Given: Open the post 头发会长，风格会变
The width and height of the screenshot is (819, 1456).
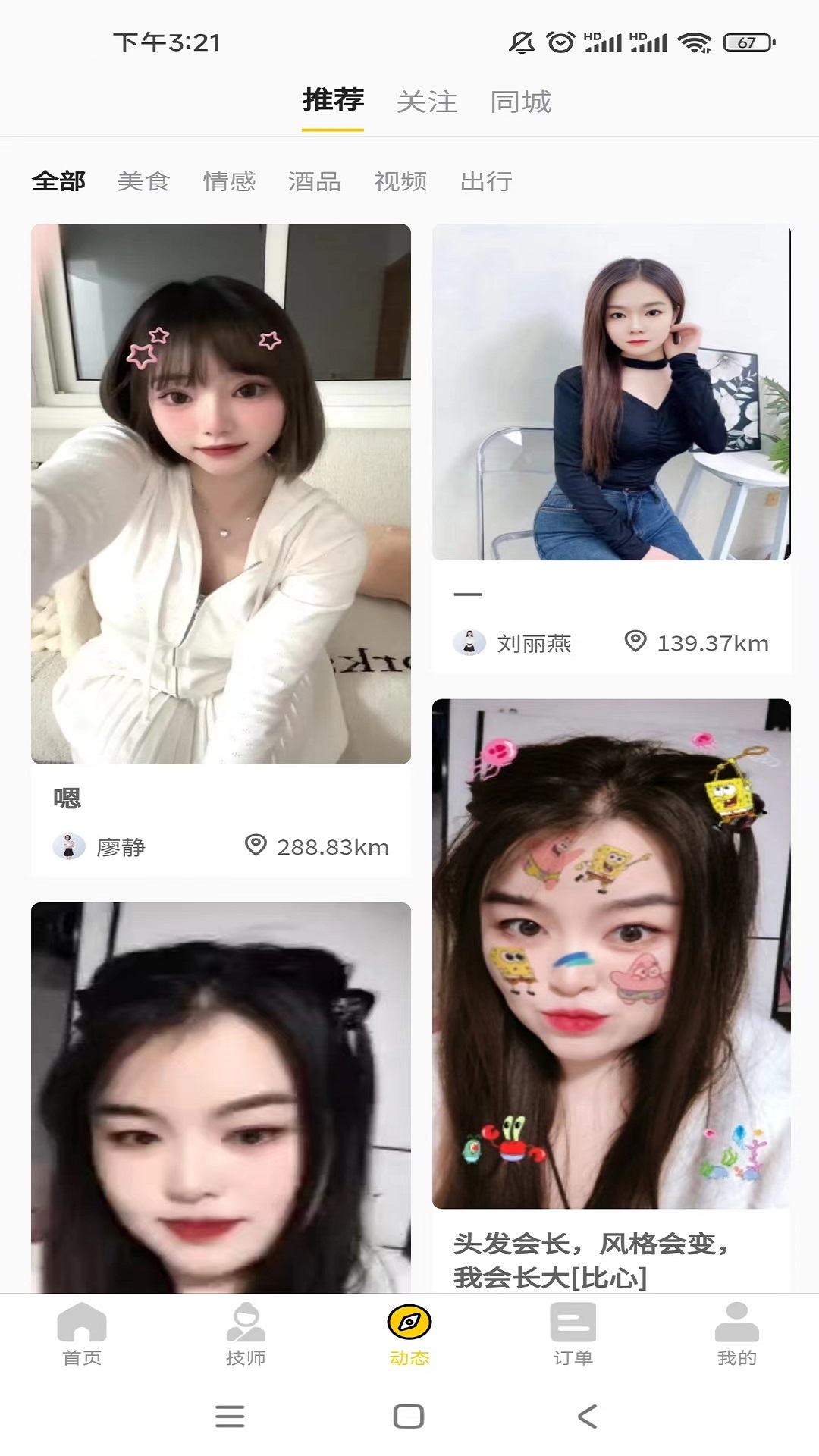Looking at the screenshot, I should click(611, 953).
